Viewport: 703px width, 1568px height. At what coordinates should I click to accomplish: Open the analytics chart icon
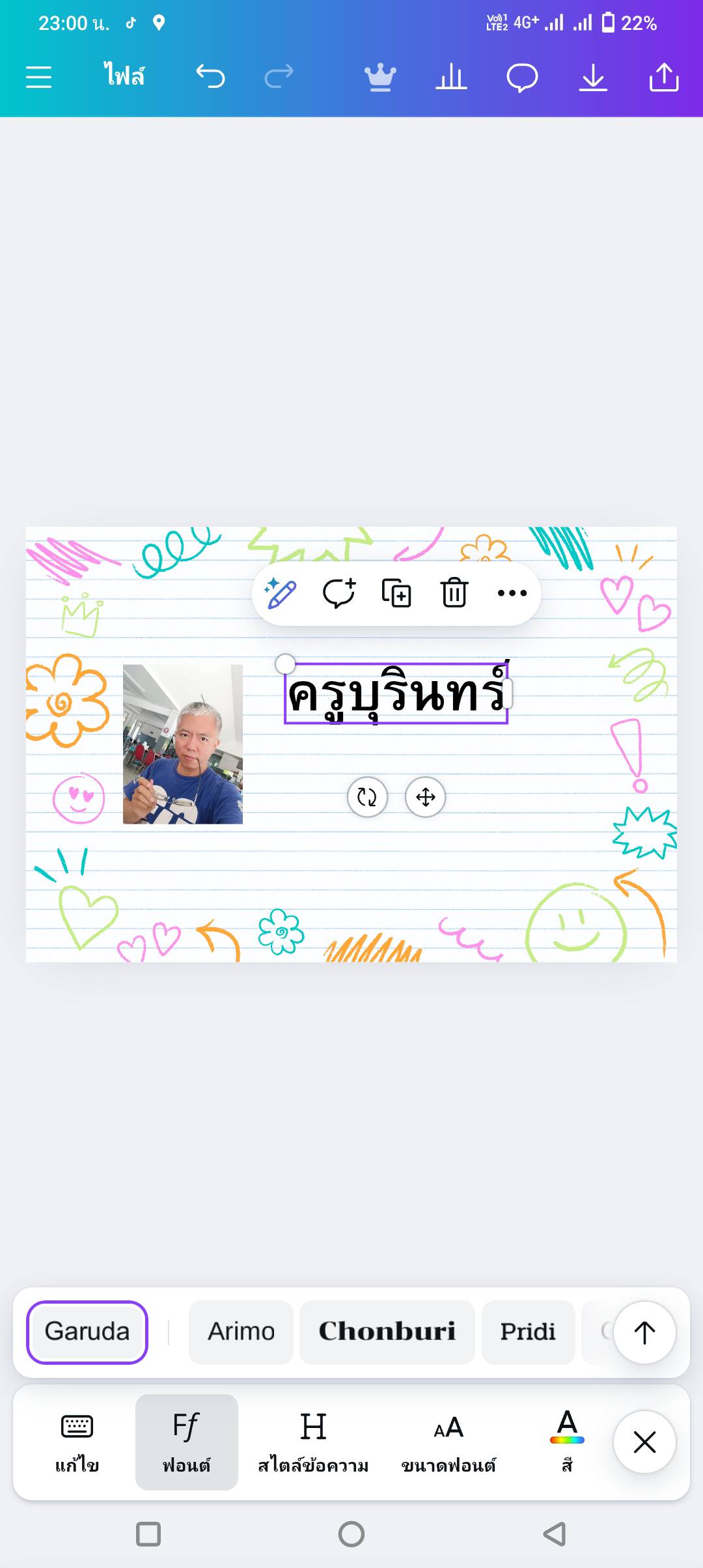(x=451, y=77)
